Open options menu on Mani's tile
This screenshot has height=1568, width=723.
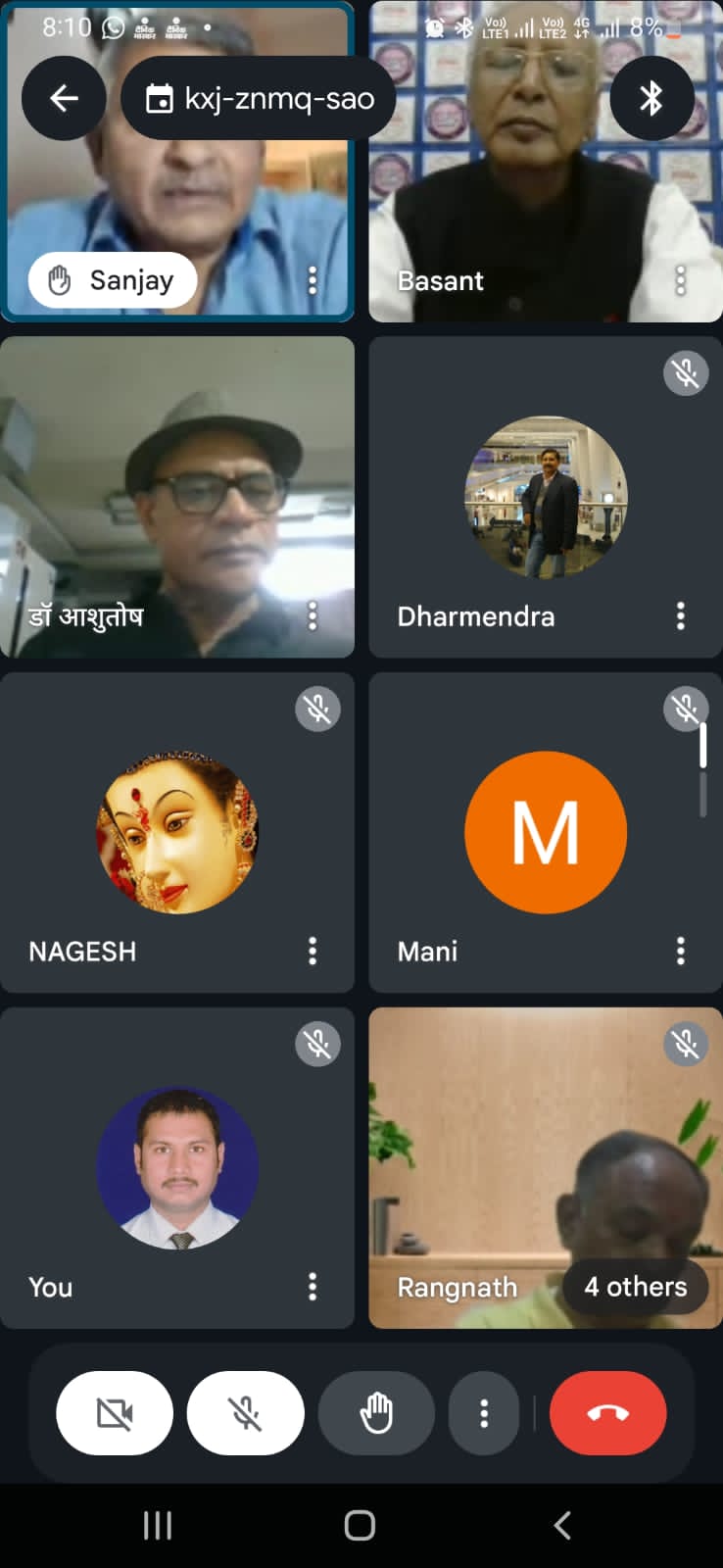681,951
